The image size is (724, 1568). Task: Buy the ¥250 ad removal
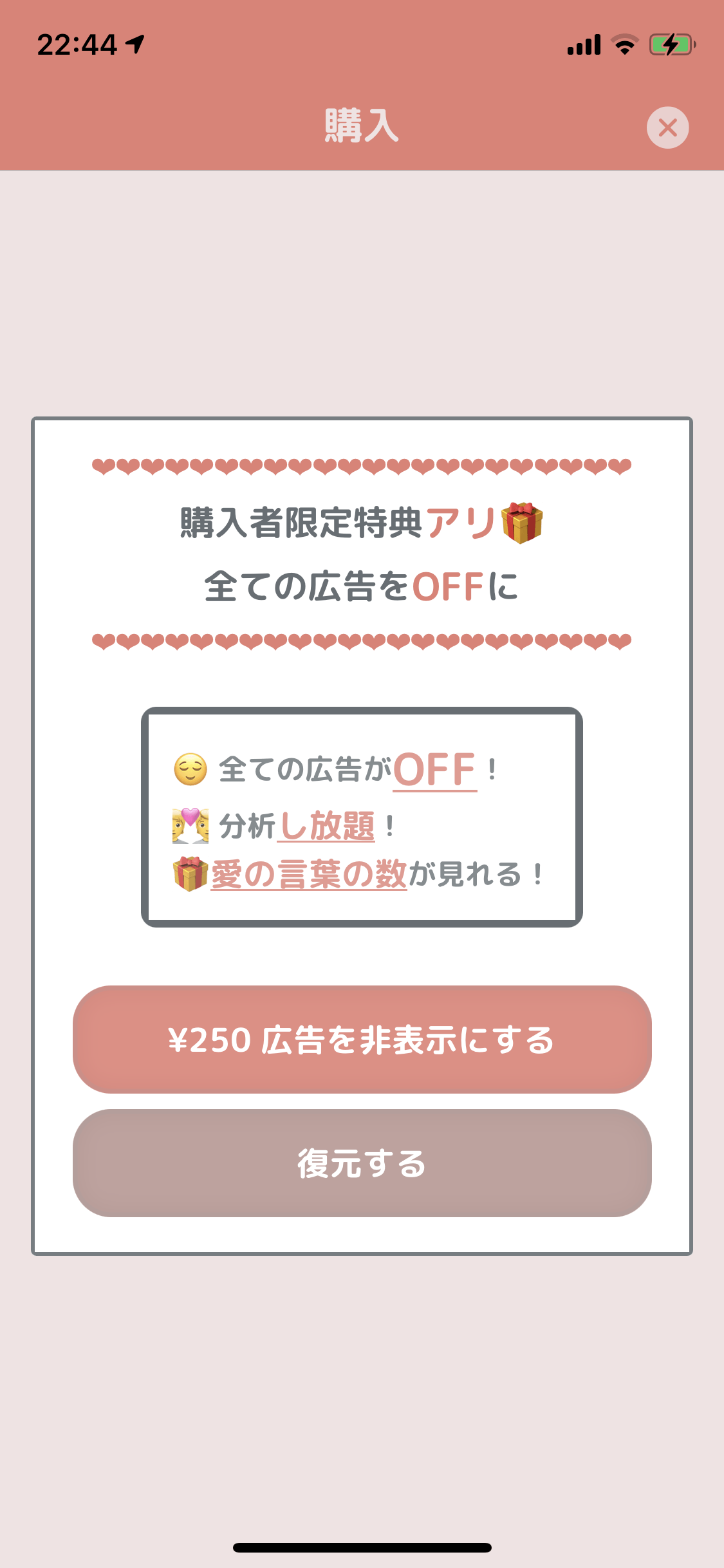(x=362, y=1039)
